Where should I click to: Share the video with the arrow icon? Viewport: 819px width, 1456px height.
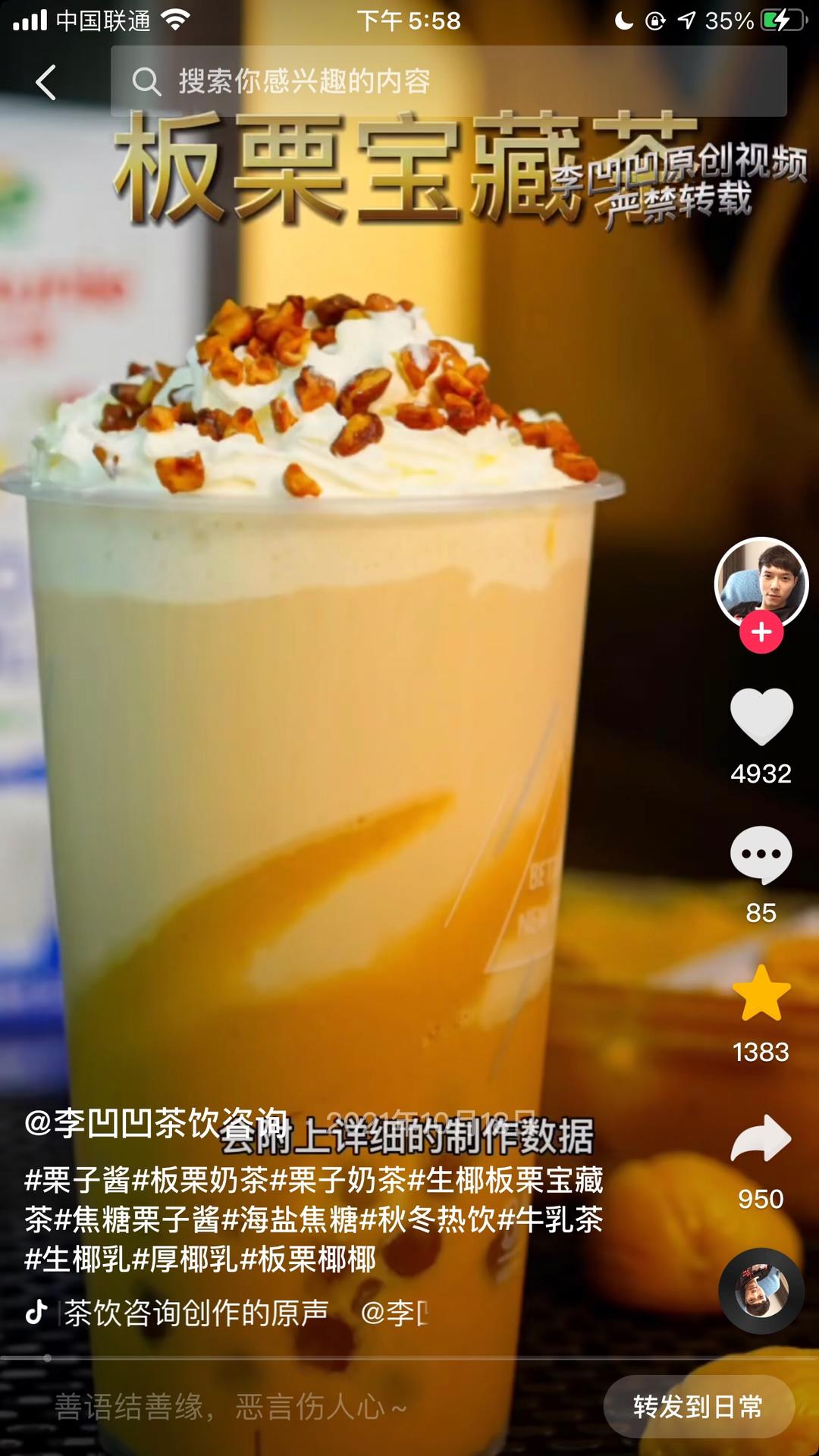pos(761,1138)
